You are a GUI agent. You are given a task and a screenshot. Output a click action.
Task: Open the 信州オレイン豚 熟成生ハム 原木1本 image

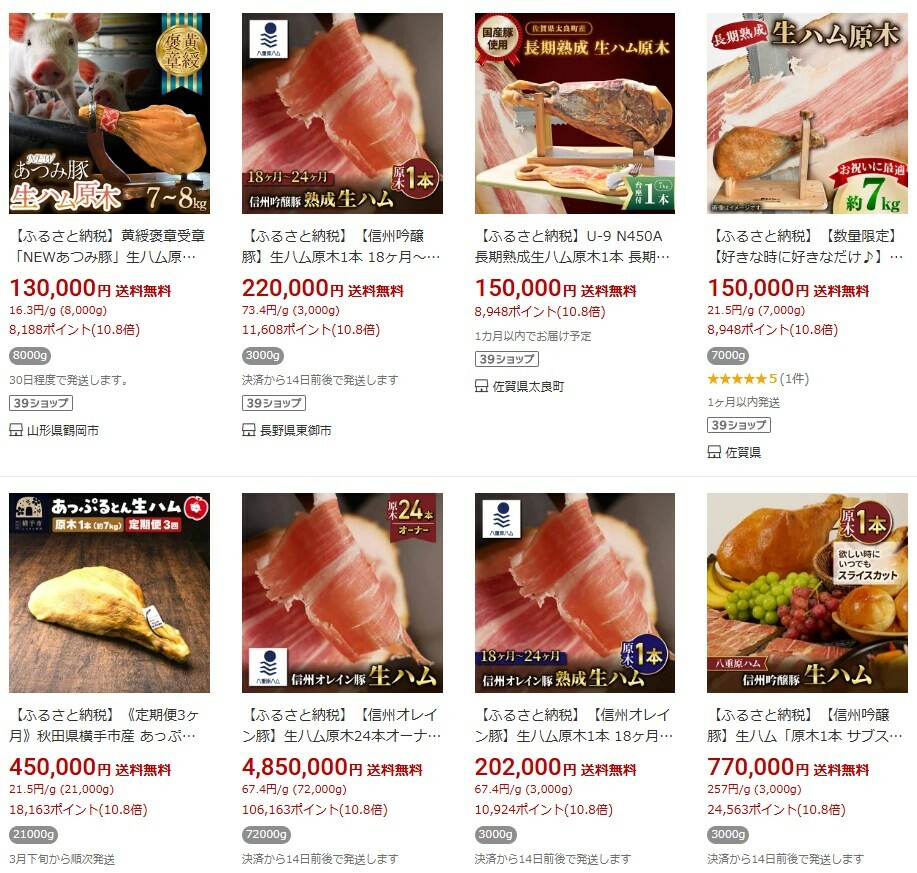(x=574, y=593)
